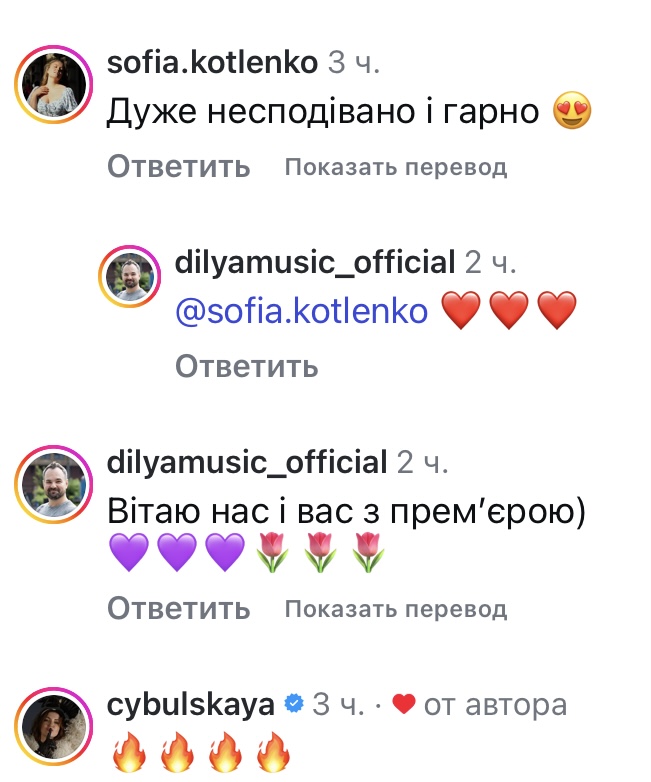The width and height of the screenshot is (651, 782).
Task: Reply to dilyamusic_official's hearts reply
Action: click(246, 366)
